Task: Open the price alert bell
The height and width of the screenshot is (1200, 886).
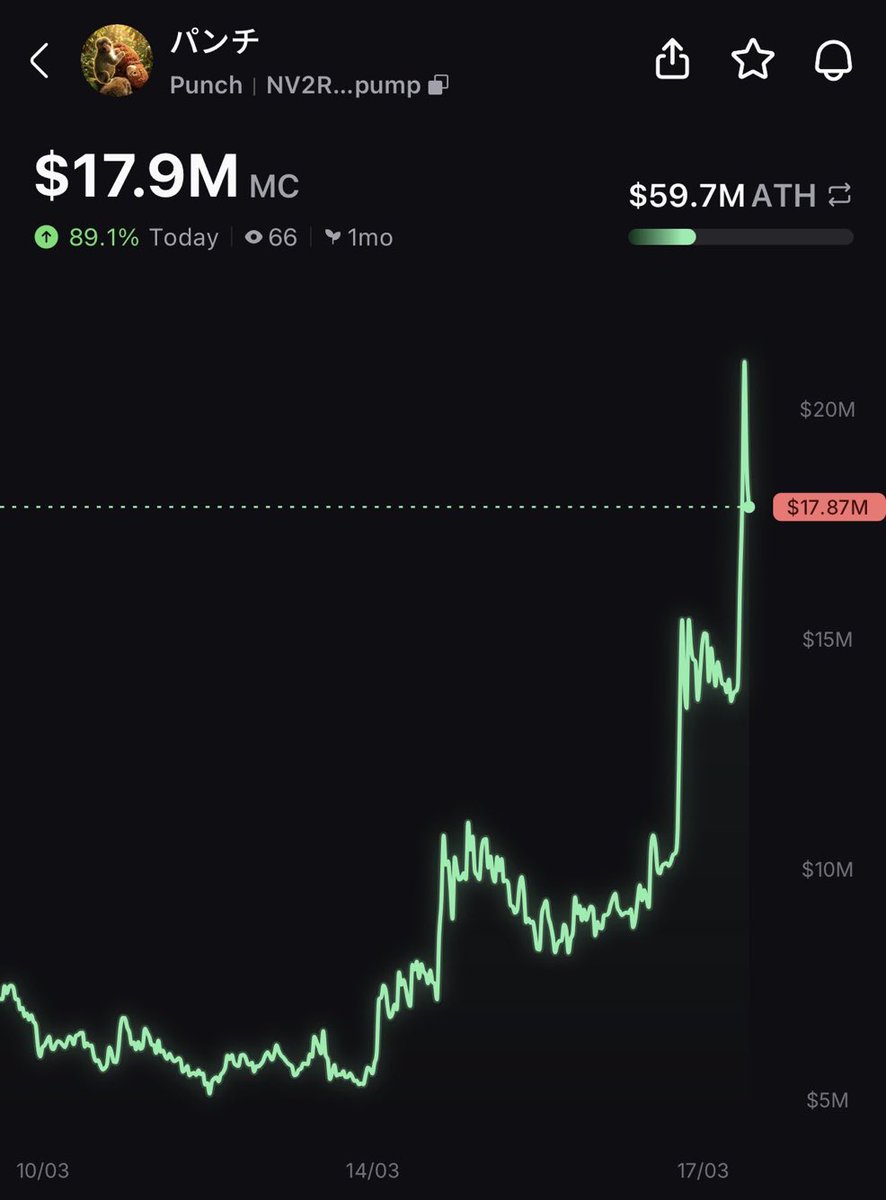Action: point(832,62)
